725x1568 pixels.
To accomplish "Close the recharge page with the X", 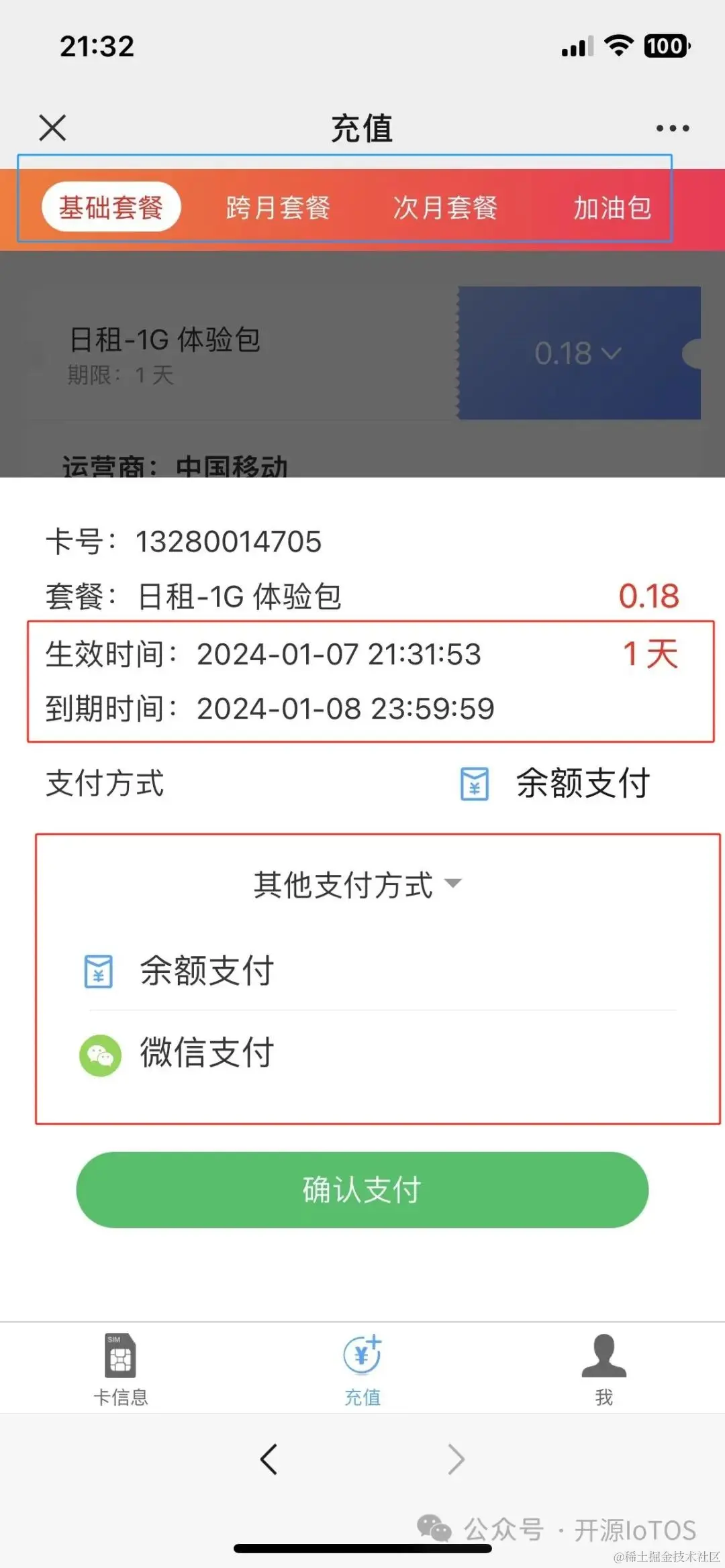I will pos(52,127).
